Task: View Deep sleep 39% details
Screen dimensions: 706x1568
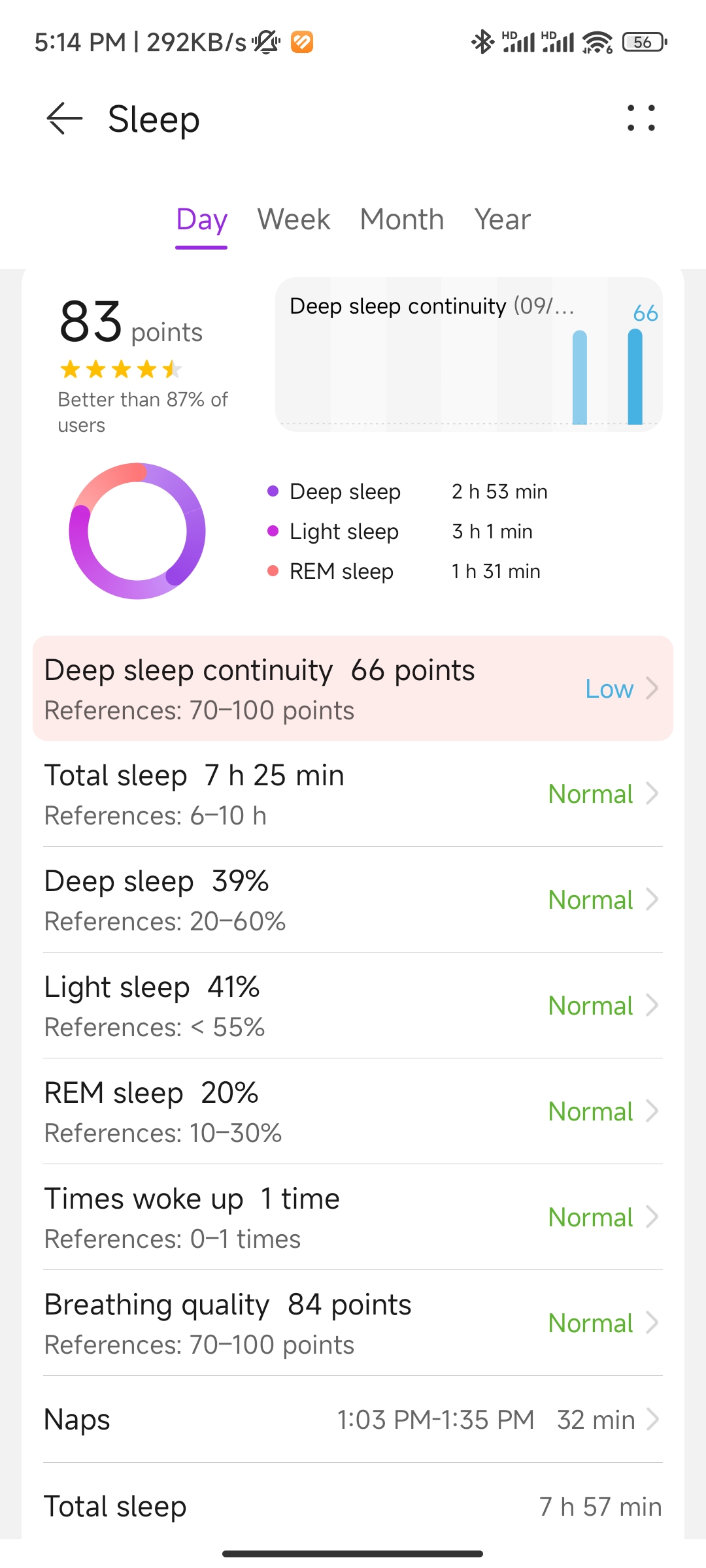Action: (x=353, y=900)
